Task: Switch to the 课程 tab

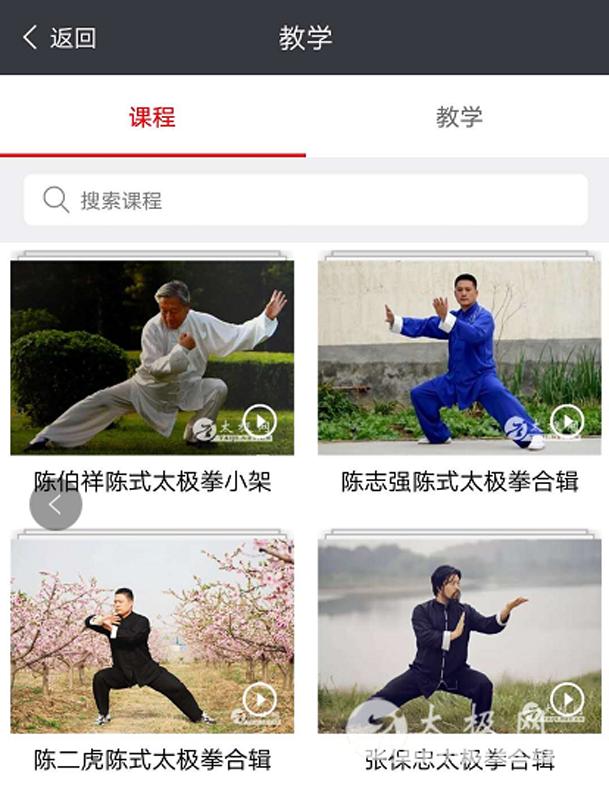Action: pyautogui.click(x=152, y=117)
